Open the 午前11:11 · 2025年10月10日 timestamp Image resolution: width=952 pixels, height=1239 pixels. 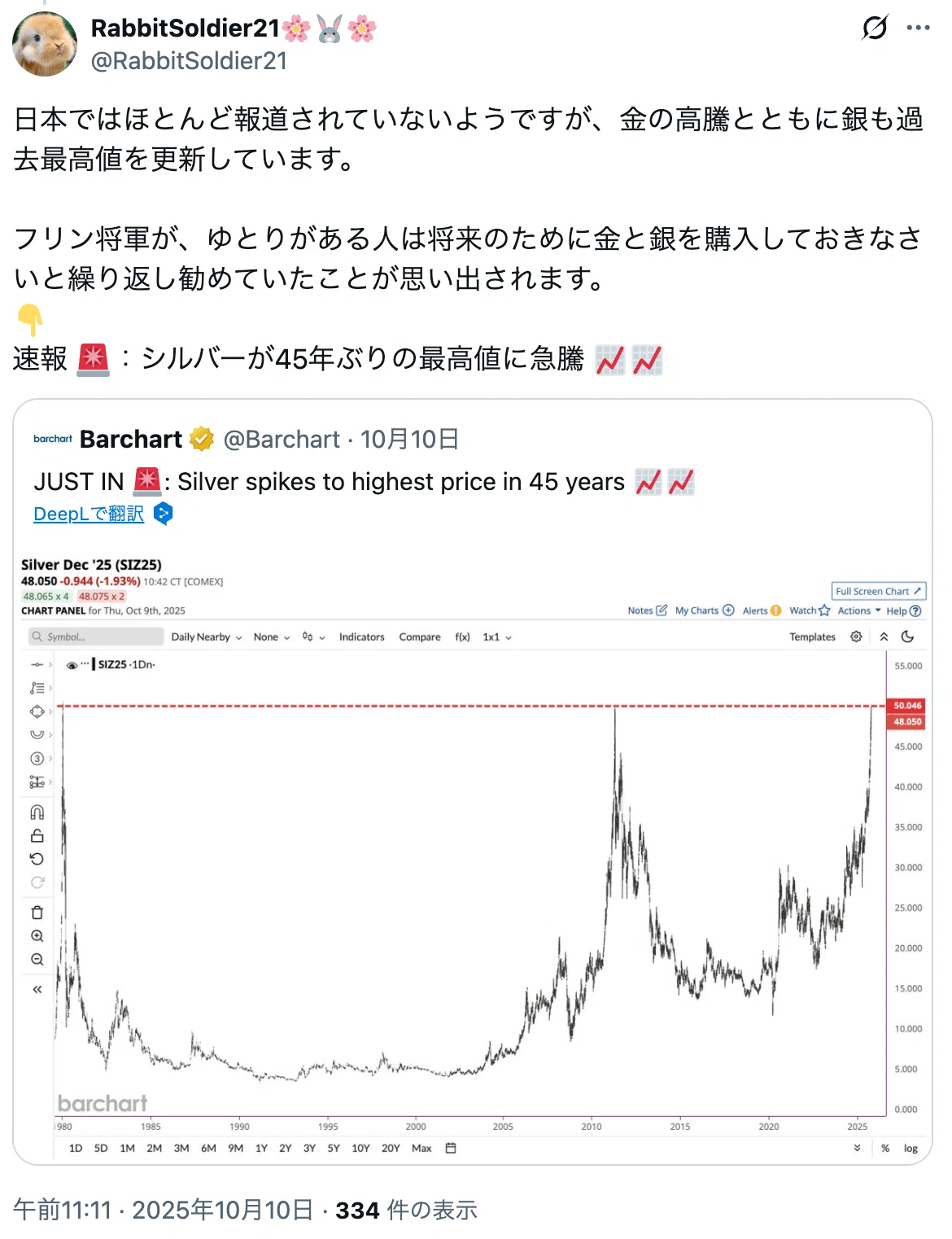pos(163,1211)
